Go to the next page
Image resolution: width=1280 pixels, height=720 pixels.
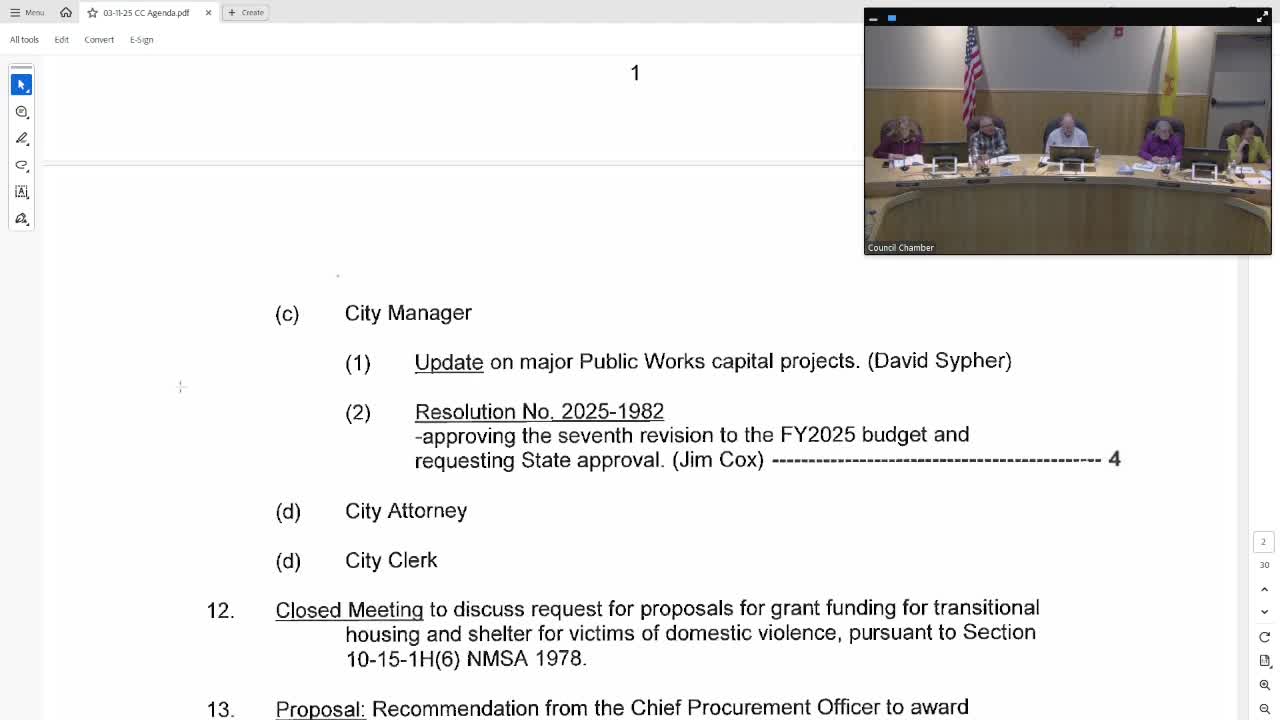tap(1264, 612)
